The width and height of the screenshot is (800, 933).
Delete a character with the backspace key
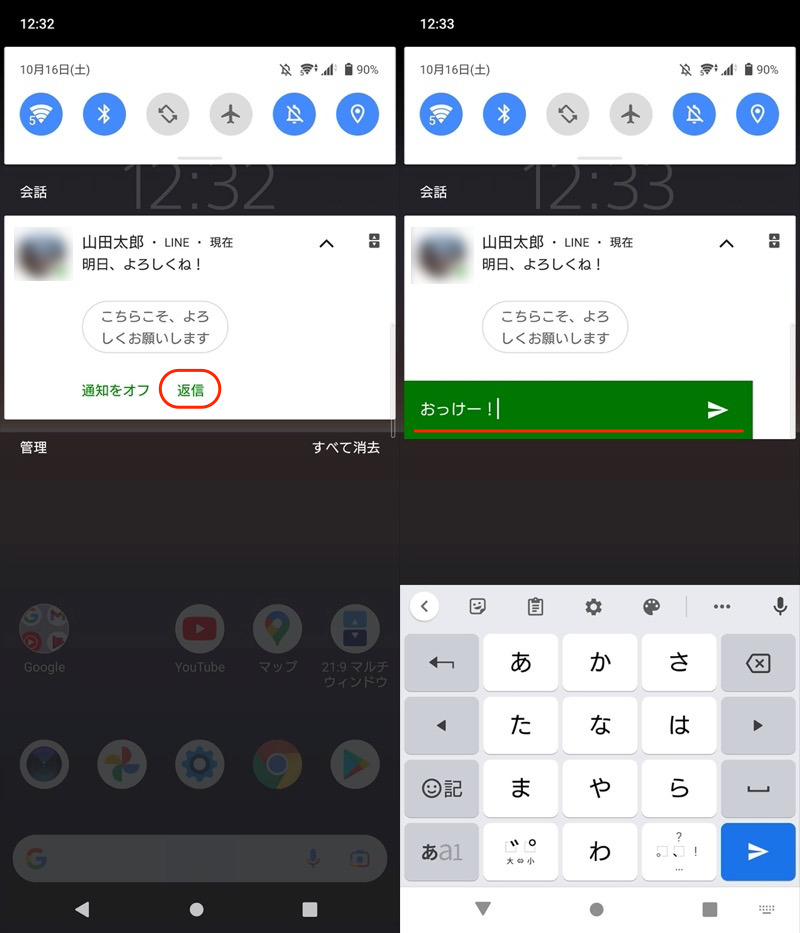click(x=758, y=663)
